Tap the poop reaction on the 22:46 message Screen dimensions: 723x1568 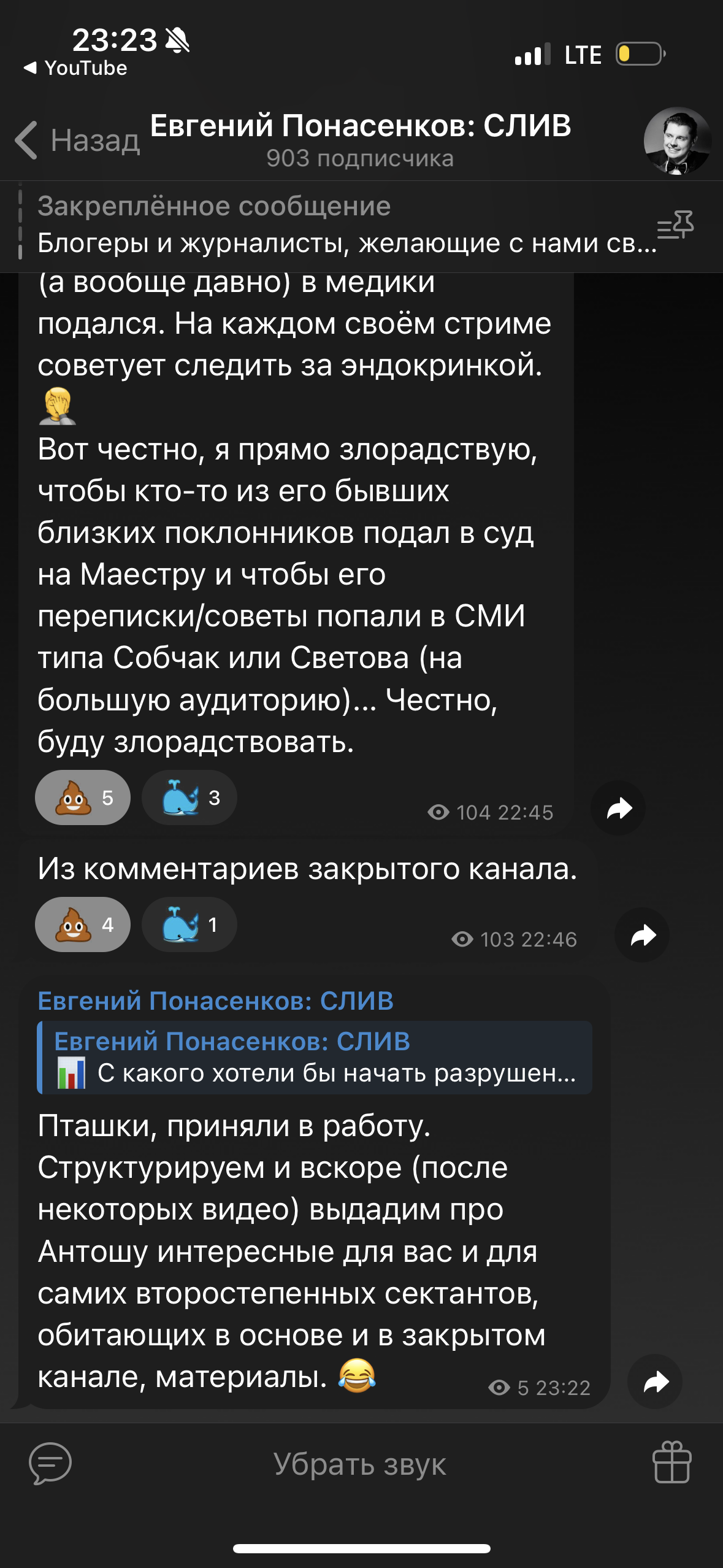[83, 924]
